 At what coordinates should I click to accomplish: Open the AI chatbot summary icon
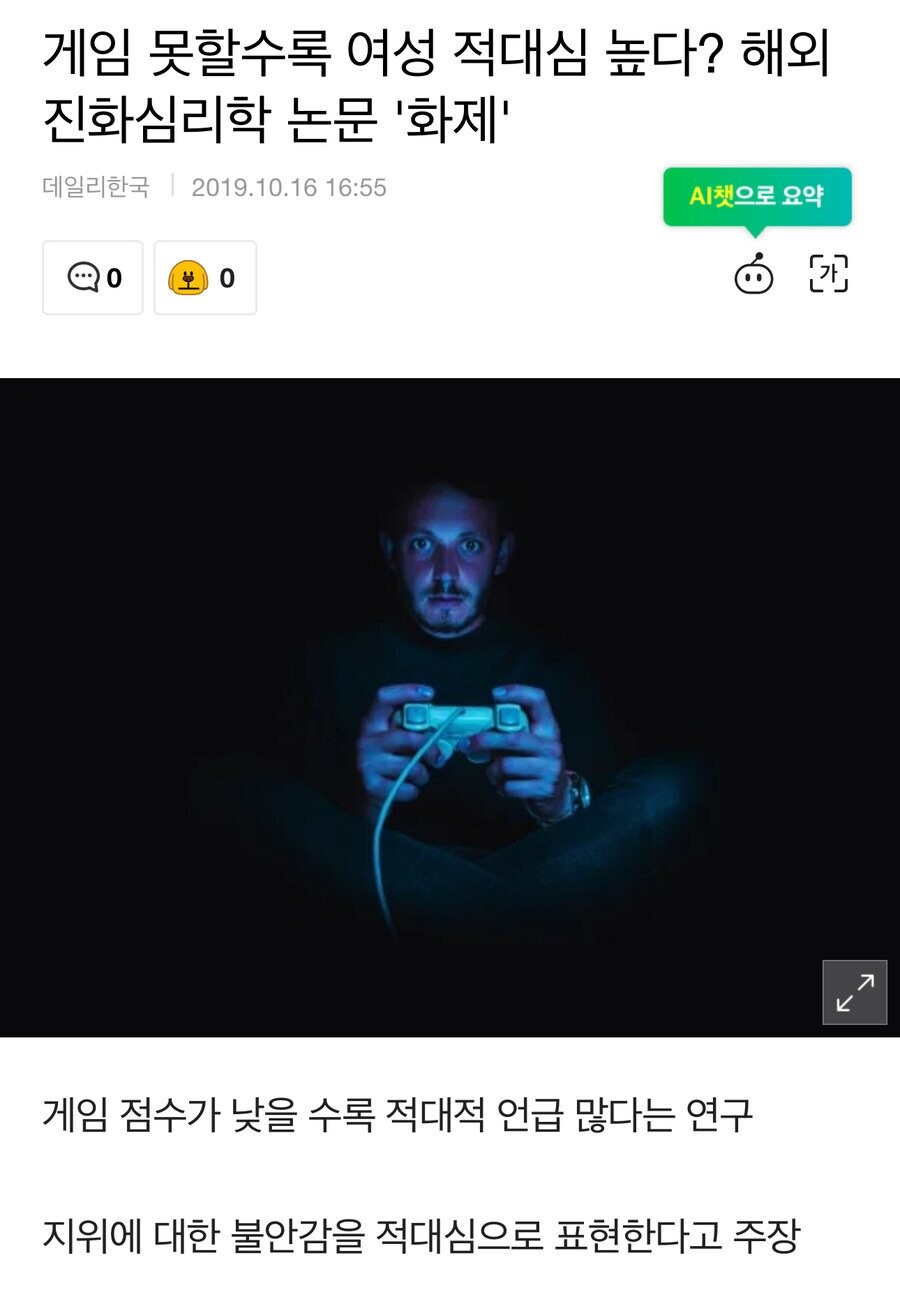click(x=754, y=274)
